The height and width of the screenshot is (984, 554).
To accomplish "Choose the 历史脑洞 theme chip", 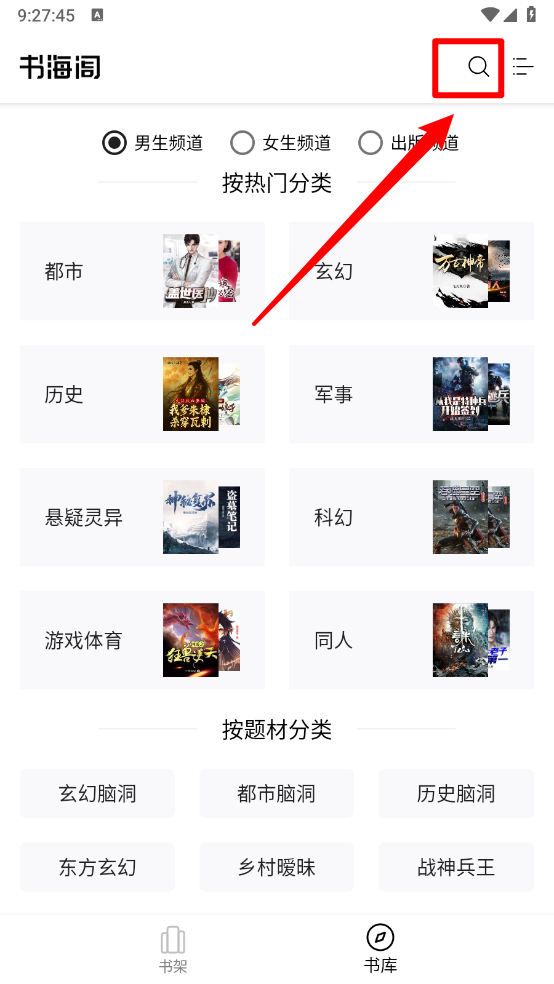I will [456, 793].
